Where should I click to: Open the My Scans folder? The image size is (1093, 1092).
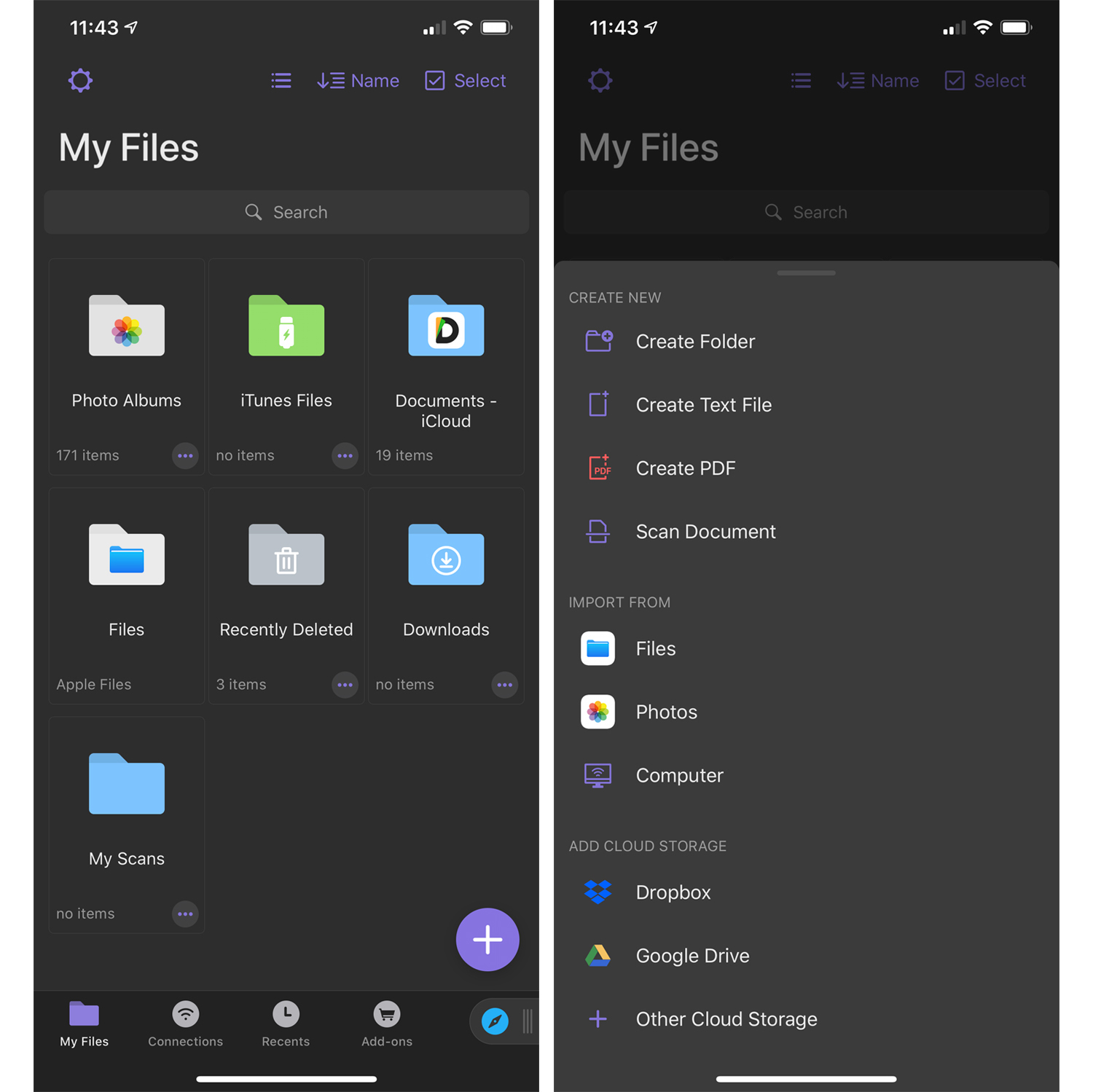pyautogui.click(x=126, y=801)
